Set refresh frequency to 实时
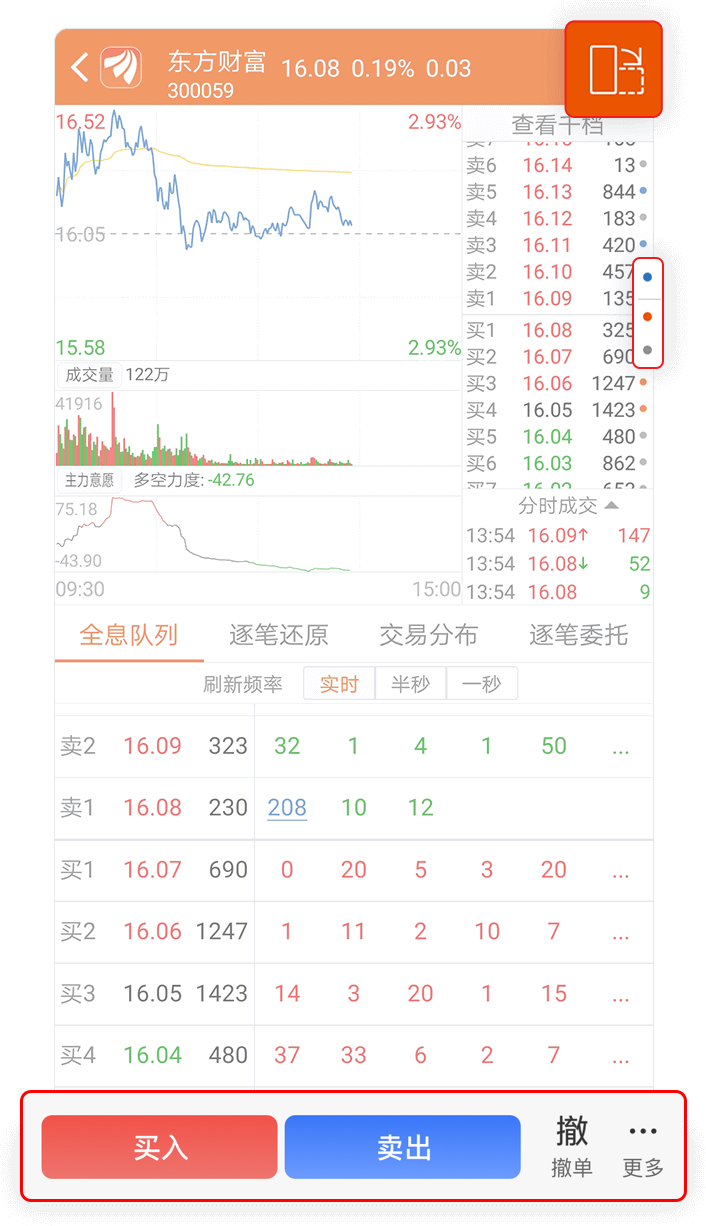Viewport: 706px width, 1226px height. pos(339,684)
